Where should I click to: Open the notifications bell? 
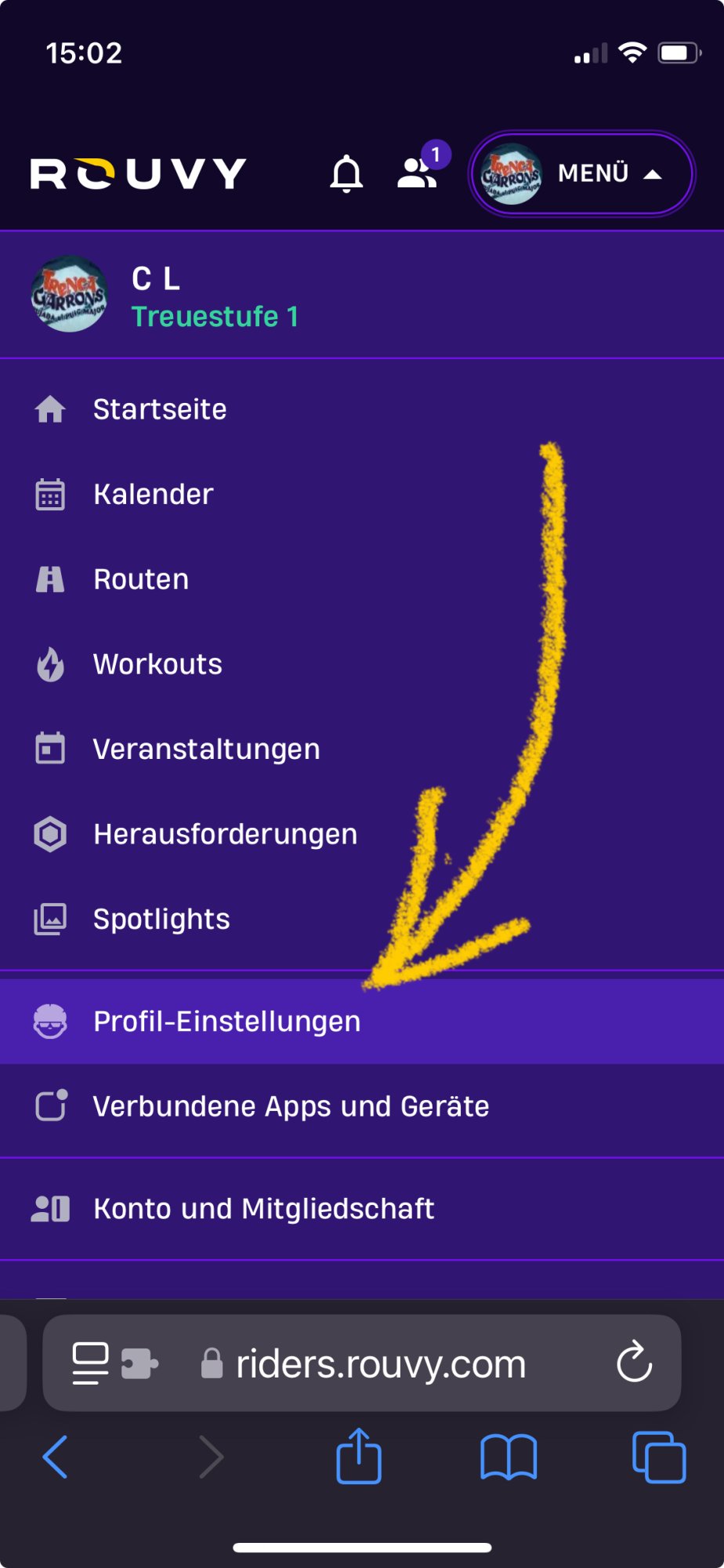pos(346,173)
